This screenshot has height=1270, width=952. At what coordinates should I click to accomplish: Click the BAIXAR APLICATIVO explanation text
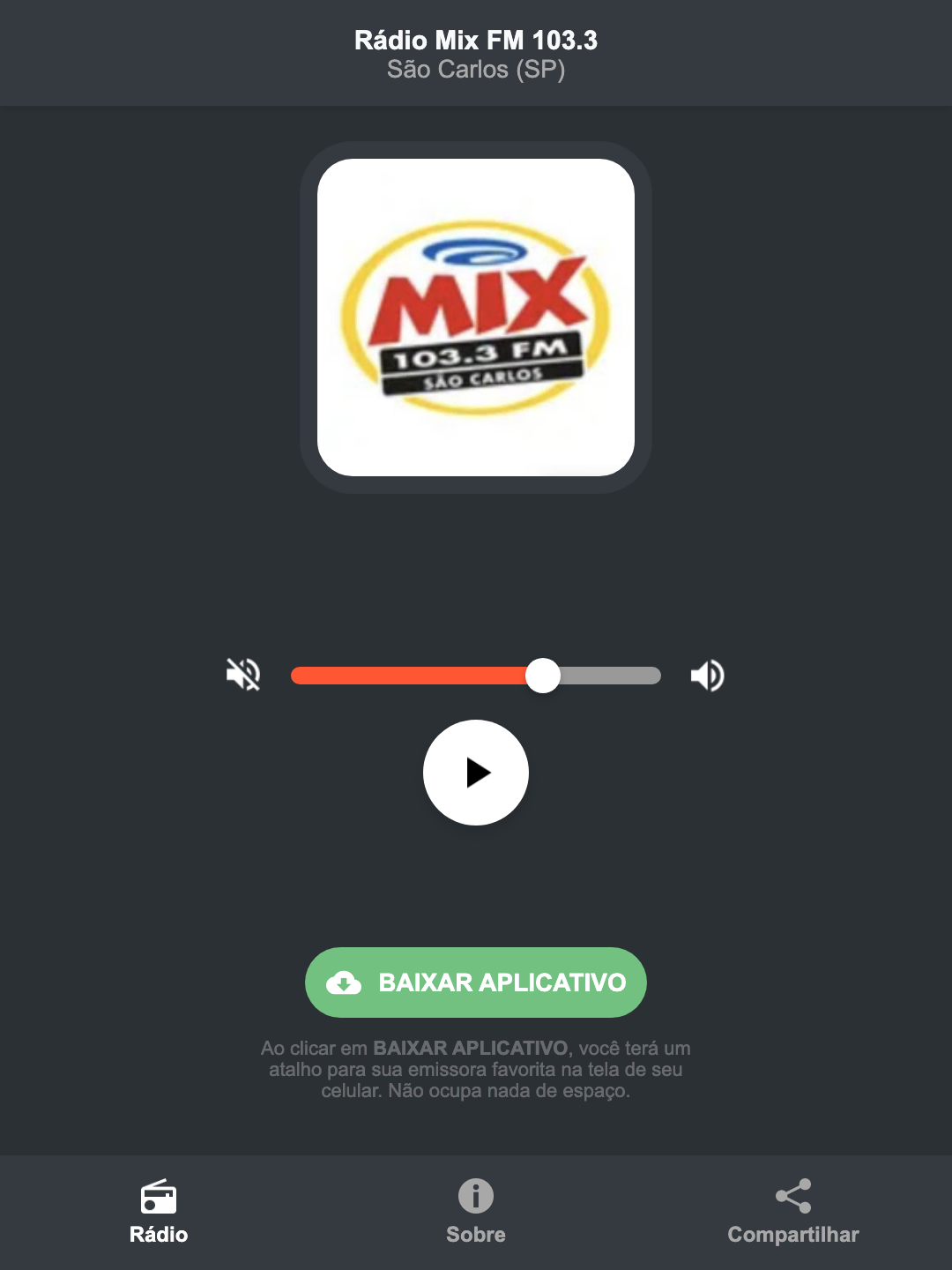[x=475, y=1070]
